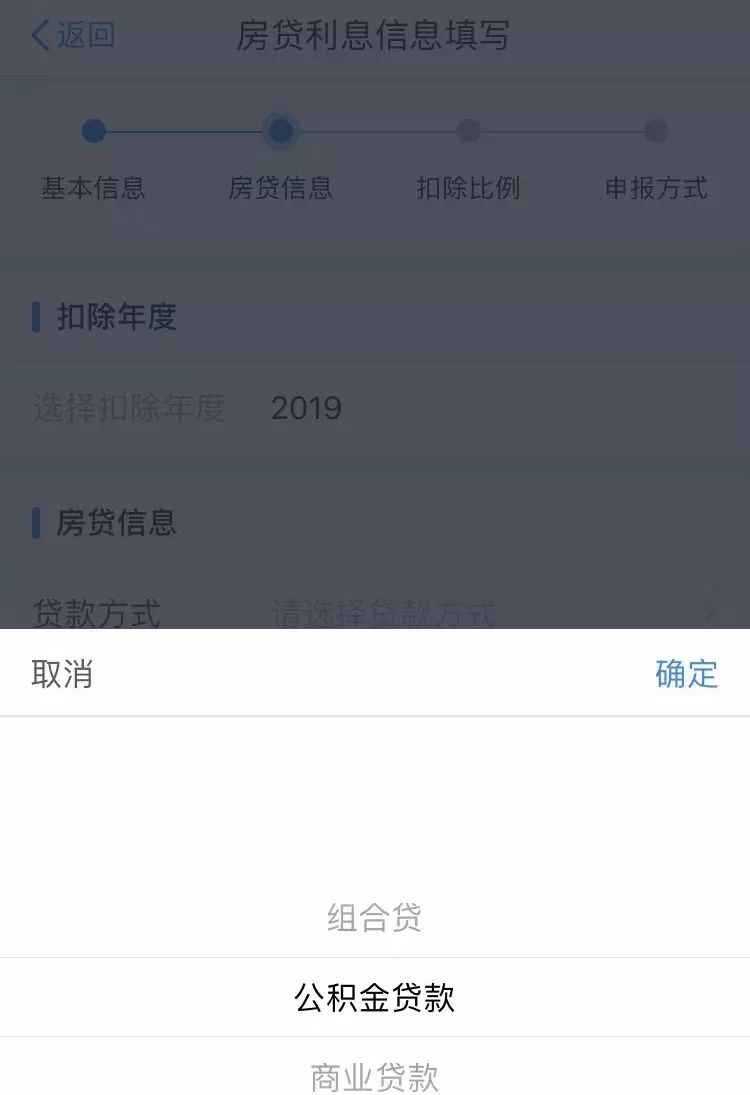Select 公积金贷款 in the picker

[x=374, y=997]
